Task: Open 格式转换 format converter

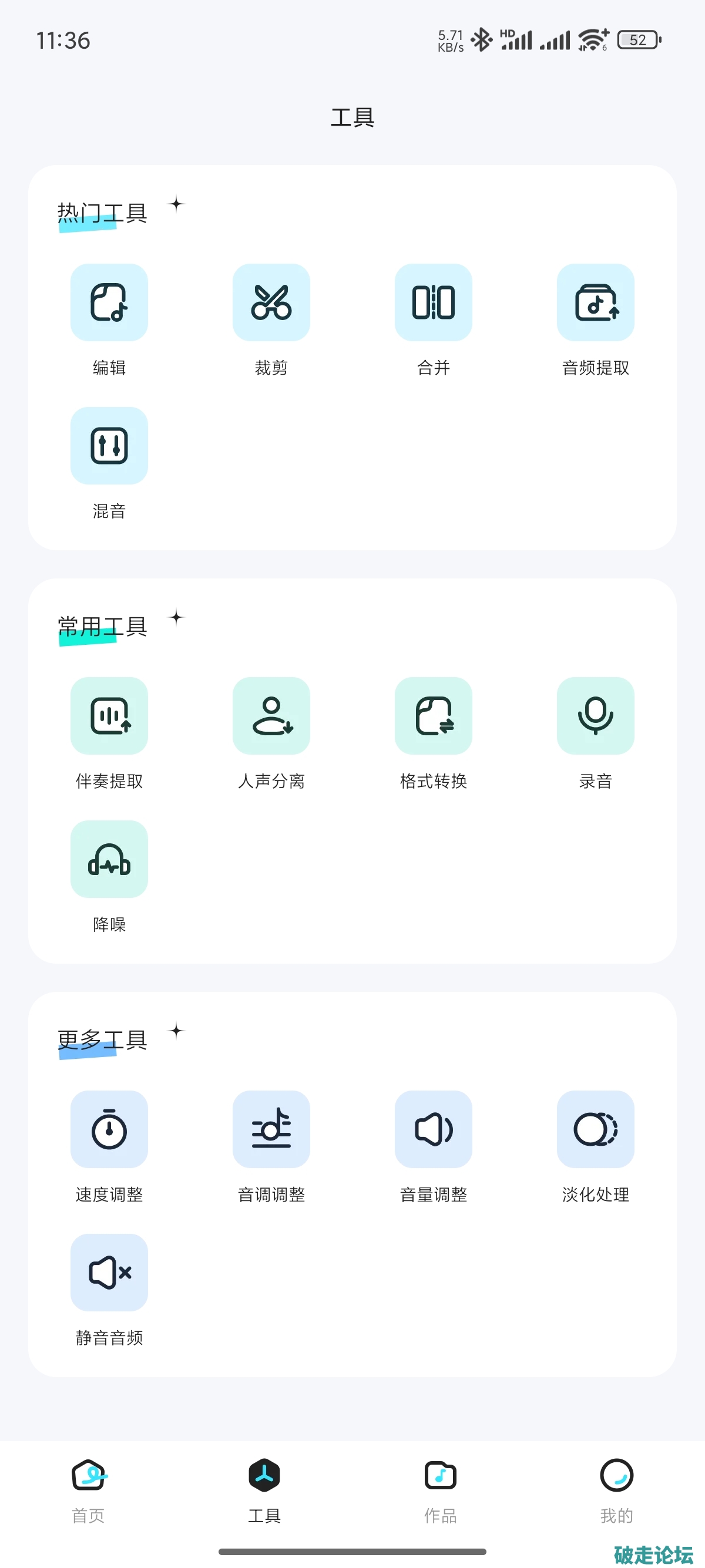Action: 433,716
